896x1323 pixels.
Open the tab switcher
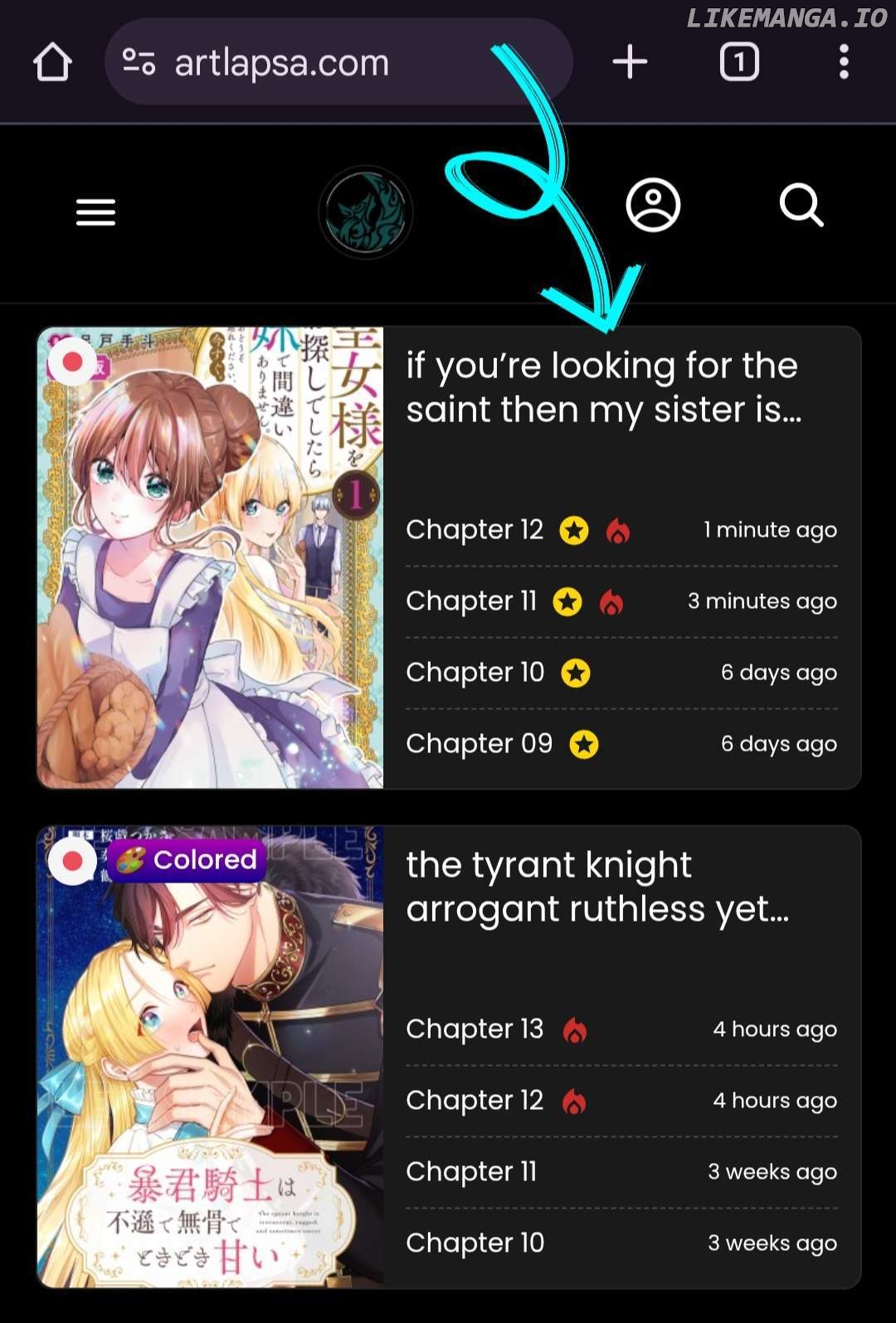coord(739,62)
